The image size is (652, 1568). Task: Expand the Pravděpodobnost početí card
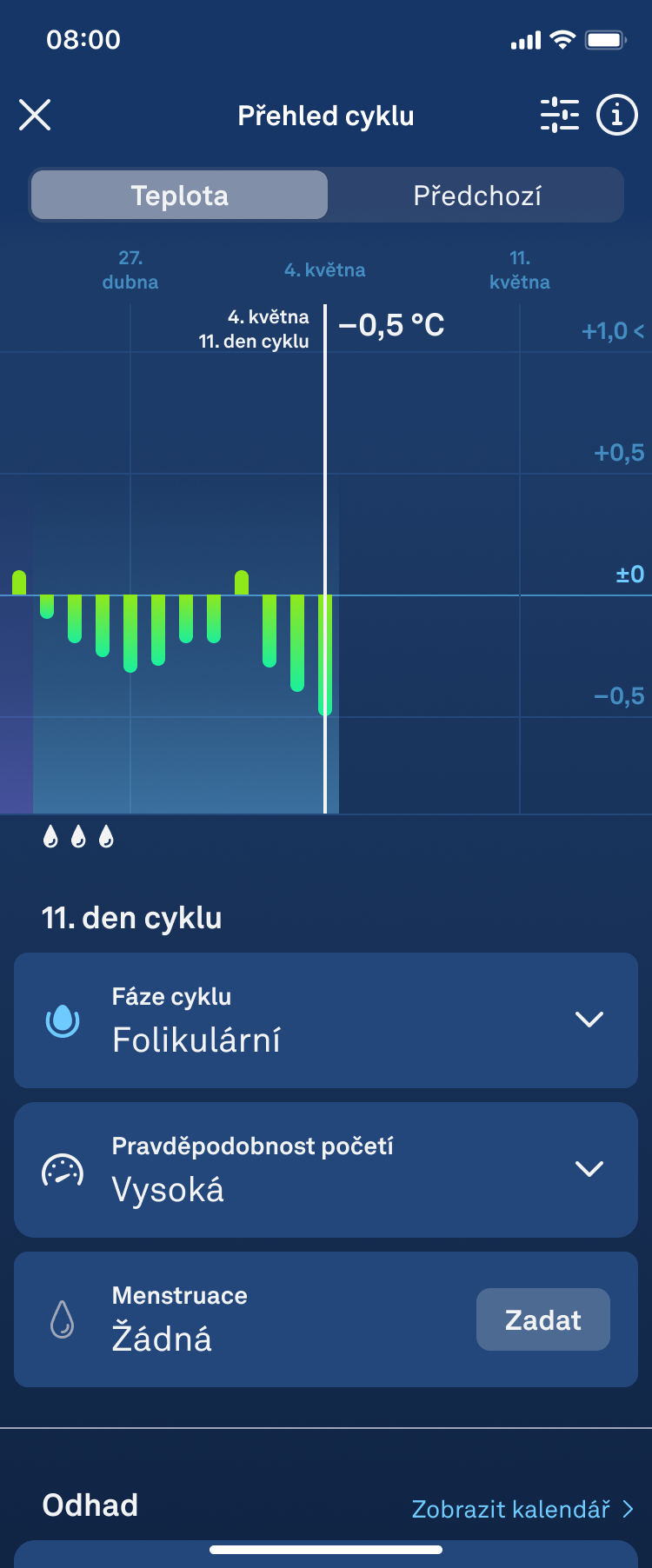(589, 1169)
